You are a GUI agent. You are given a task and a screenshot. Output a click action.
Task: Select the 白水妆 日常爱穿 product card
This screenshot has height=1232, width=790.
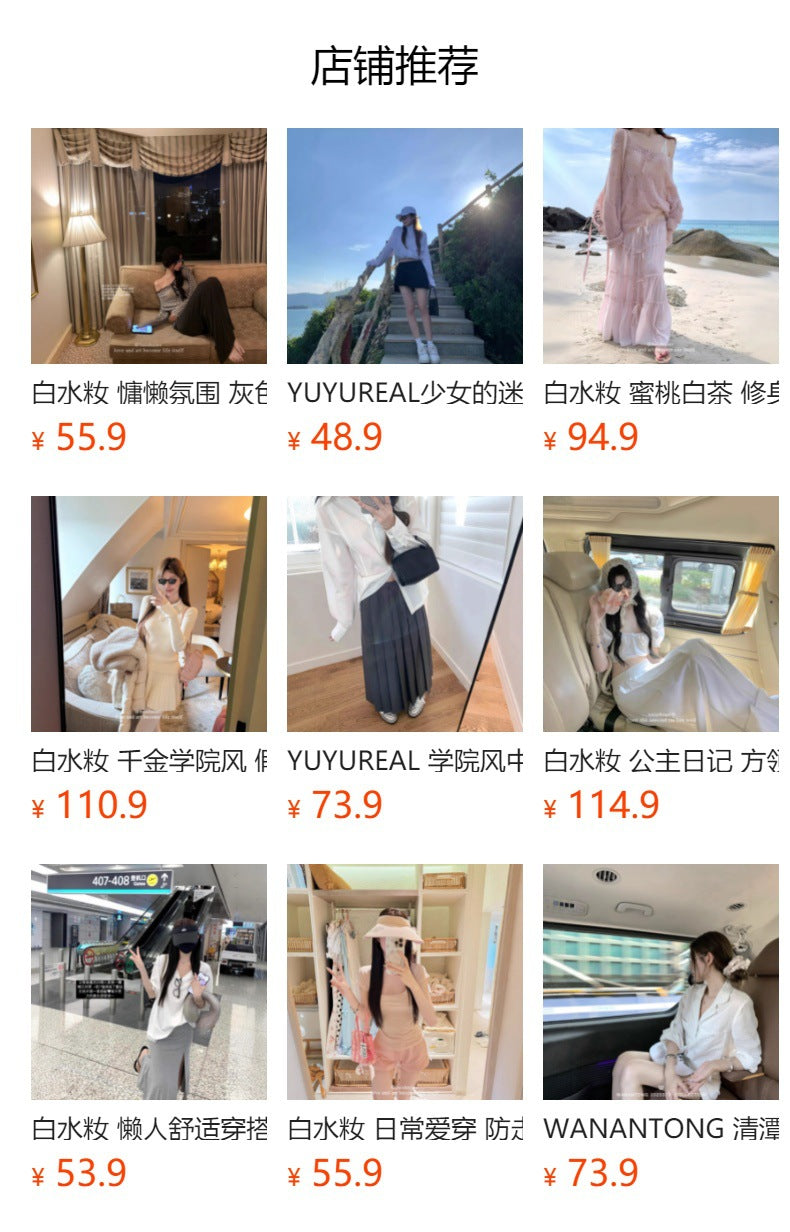coord(404,982)
